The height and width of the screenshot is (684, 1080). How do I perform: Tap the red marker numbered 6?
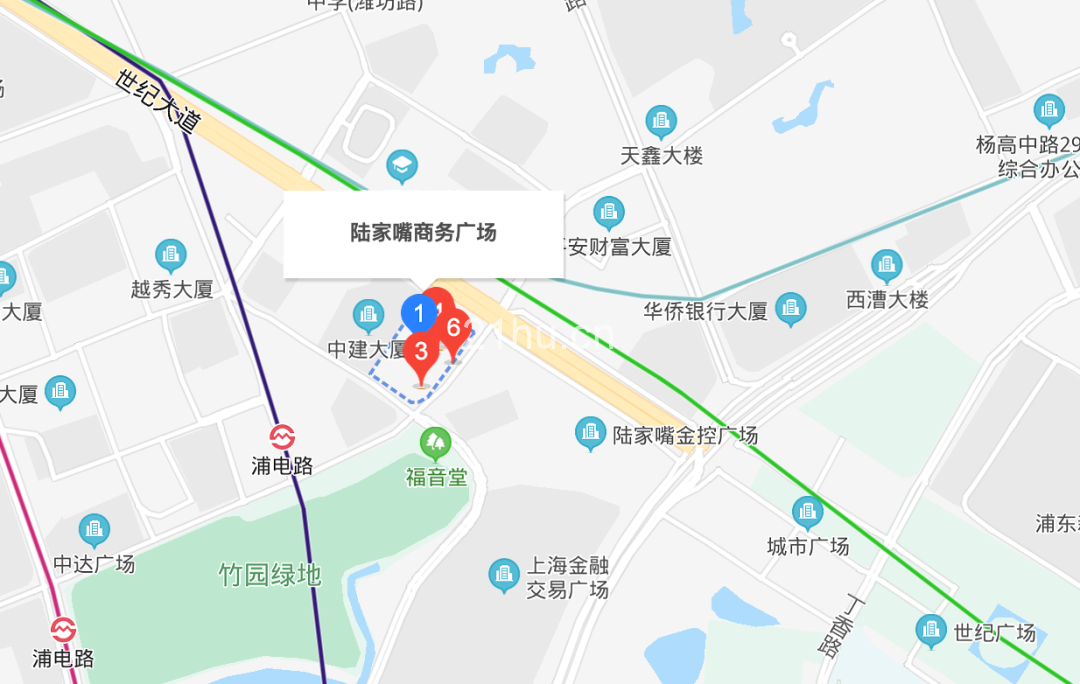(x=455, y=328)
